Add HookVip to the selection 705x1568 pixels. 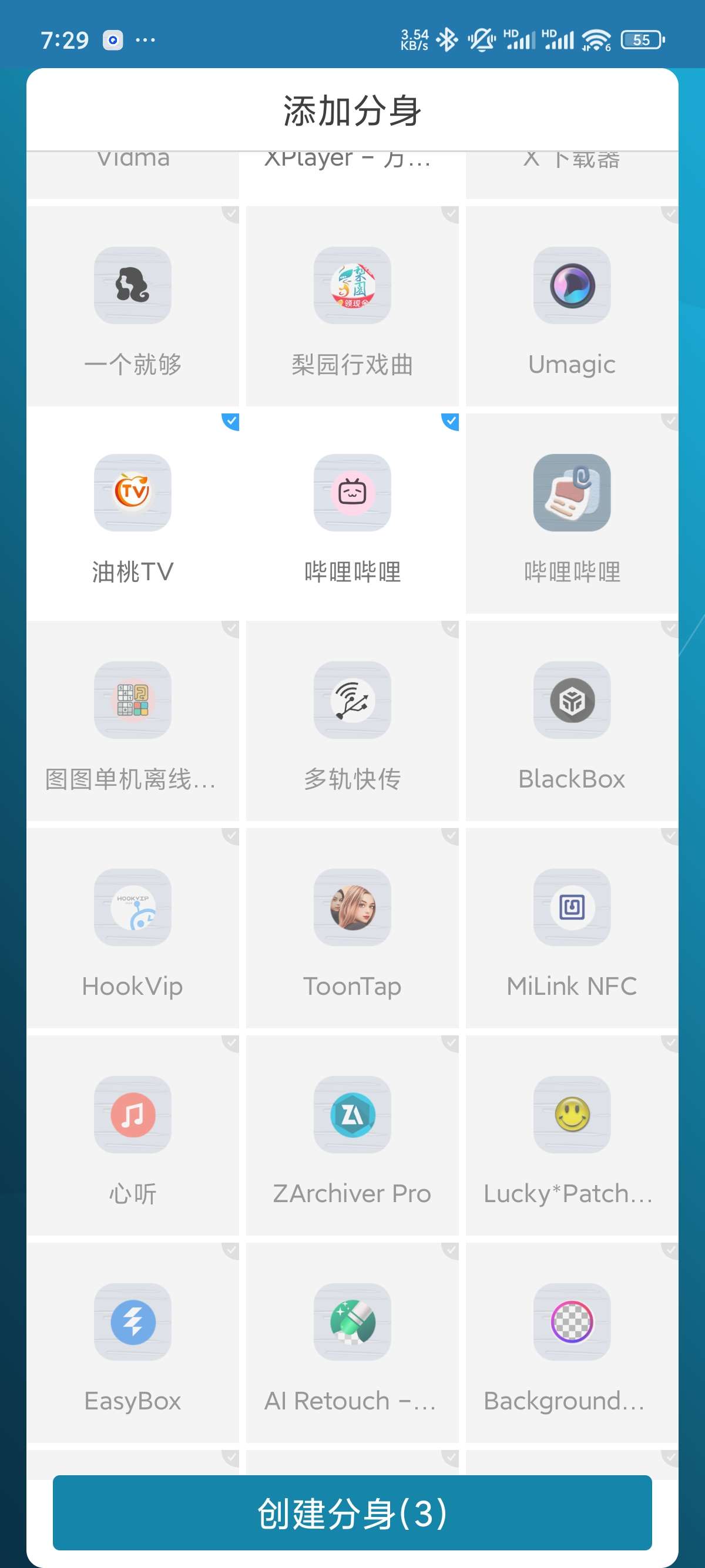[133, 928]
